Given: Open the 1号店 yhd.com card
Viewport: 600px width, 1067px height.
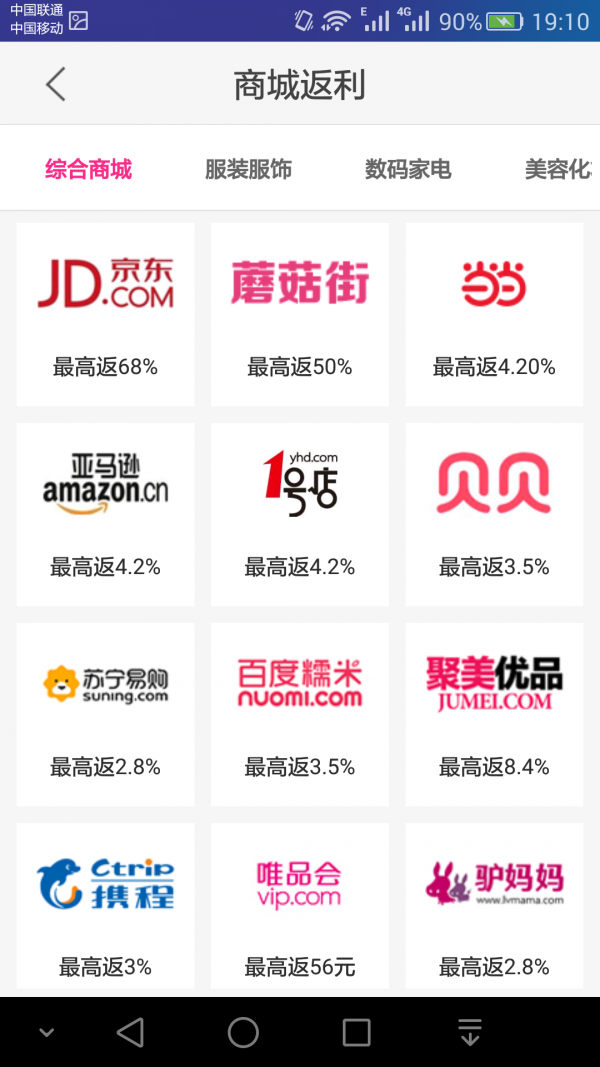Looking at the screenshot, I should (x=299, y=514).
